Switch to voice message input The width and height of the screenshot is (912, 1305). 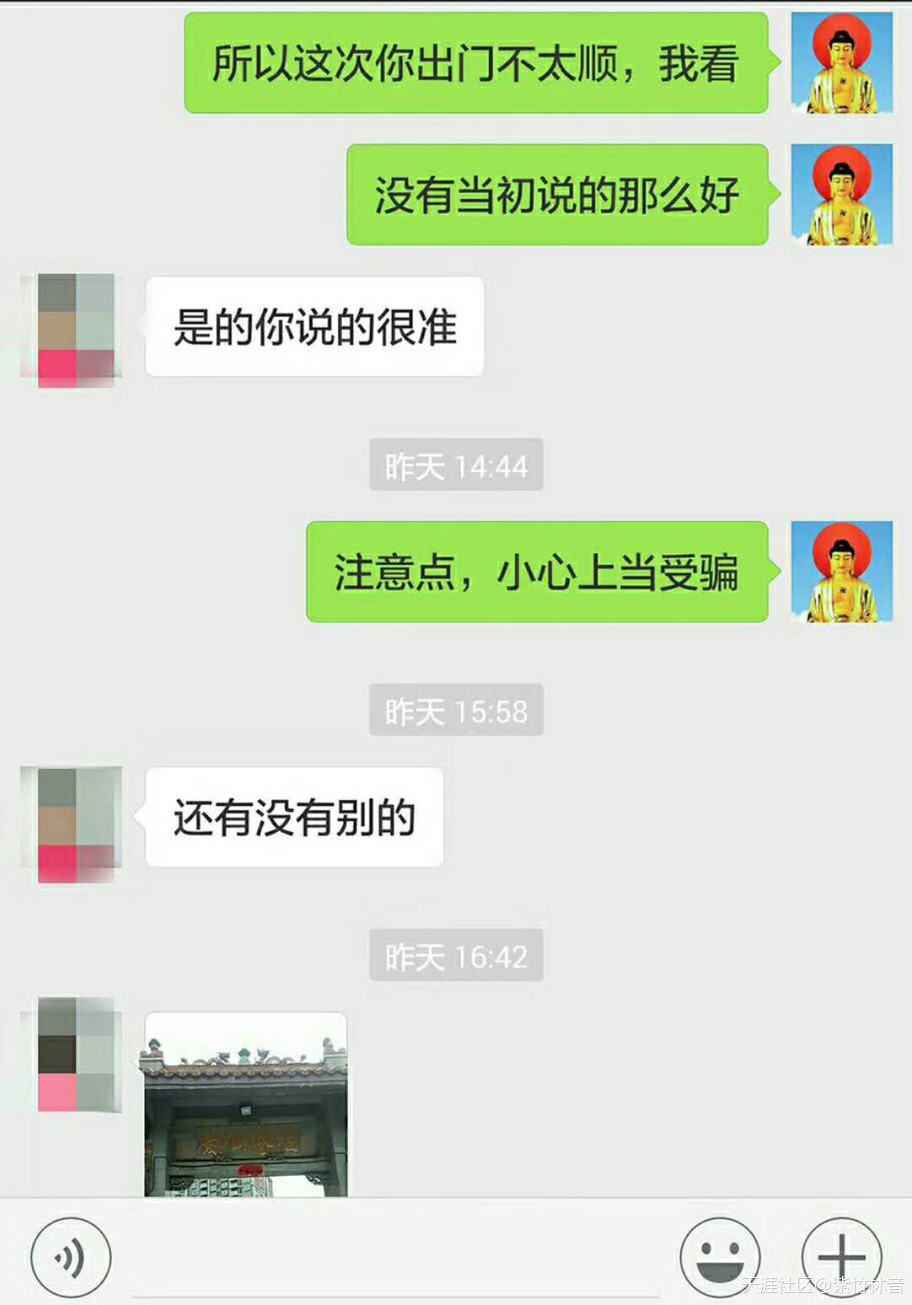(71, 1257)
